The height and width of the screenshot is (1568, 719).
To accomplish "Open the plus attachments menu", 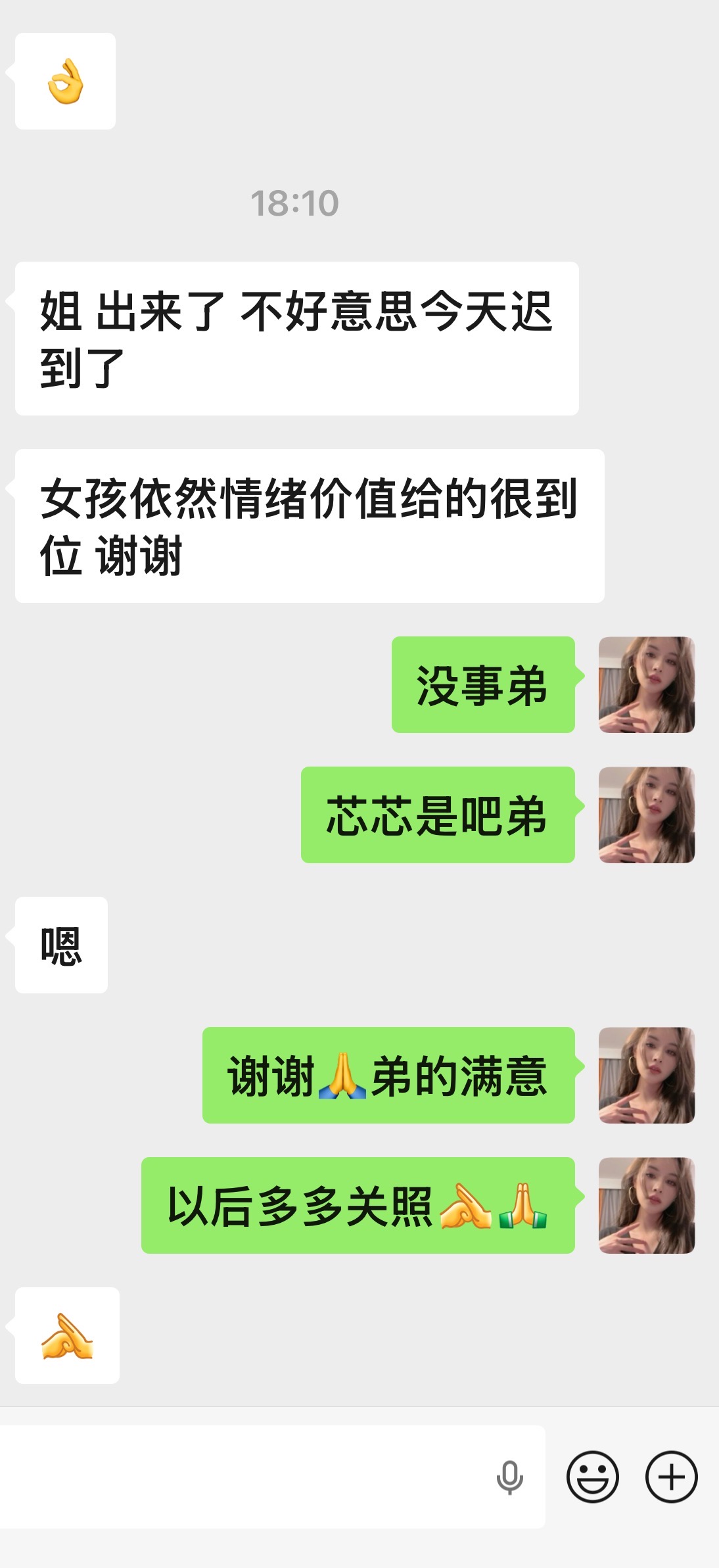I will [x=671, y=1477].
